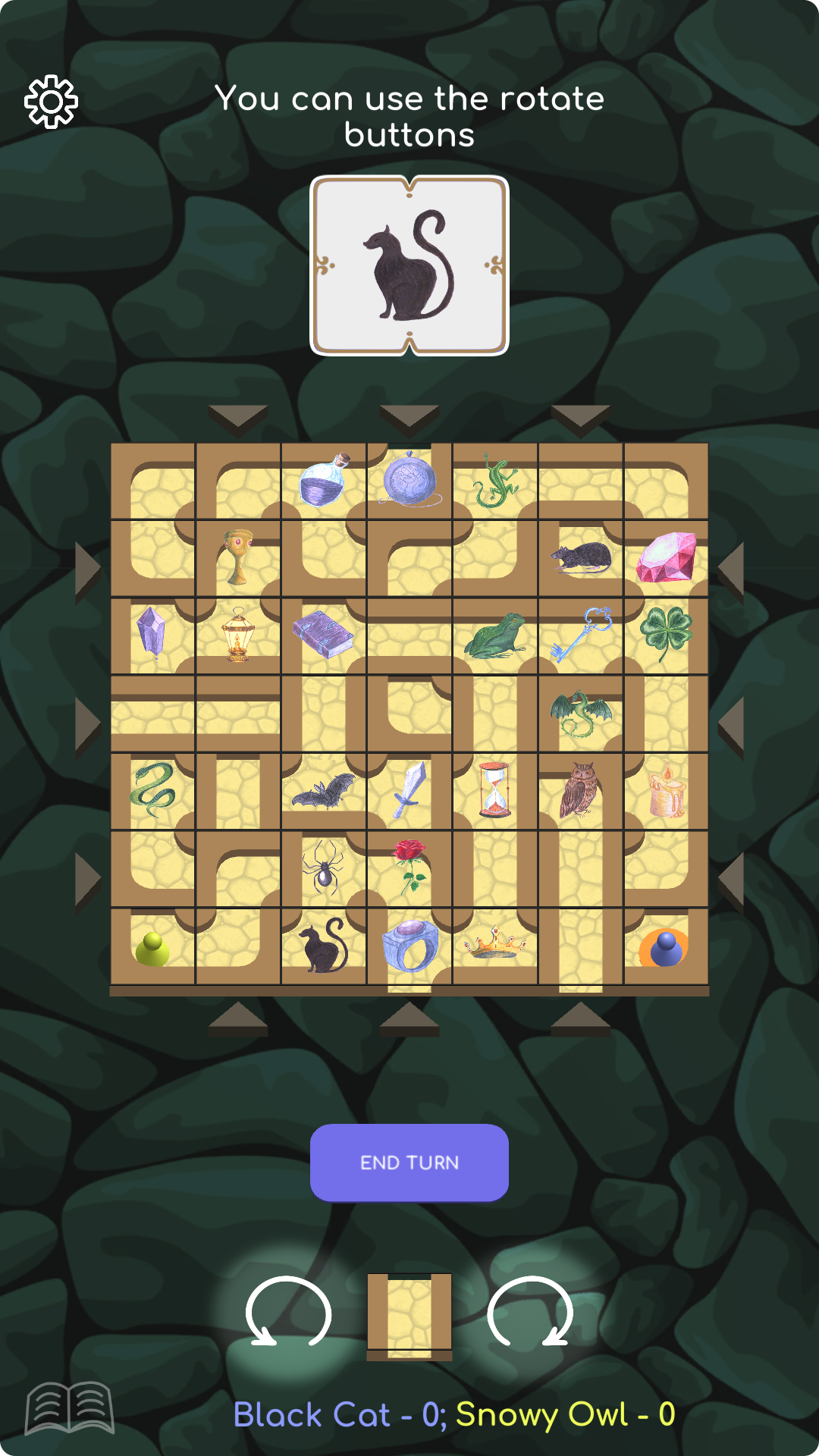Viewport: 819px width, 1456px height.
Task: Tap the down arrow above the rat column
Action: (x=581, y=418)
